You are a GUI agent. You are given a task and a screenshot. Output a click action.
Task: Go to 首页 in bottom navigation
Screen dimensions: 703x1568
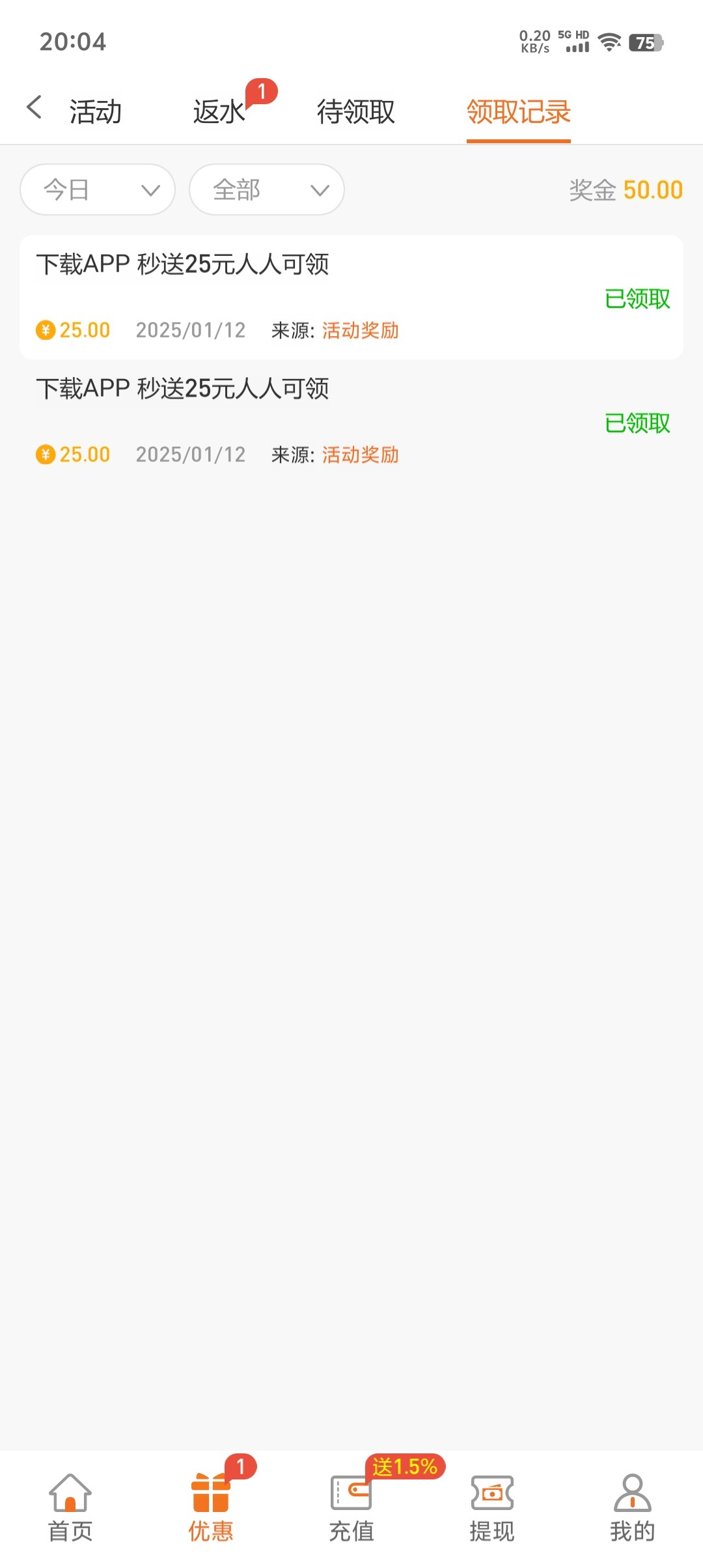70,1507
